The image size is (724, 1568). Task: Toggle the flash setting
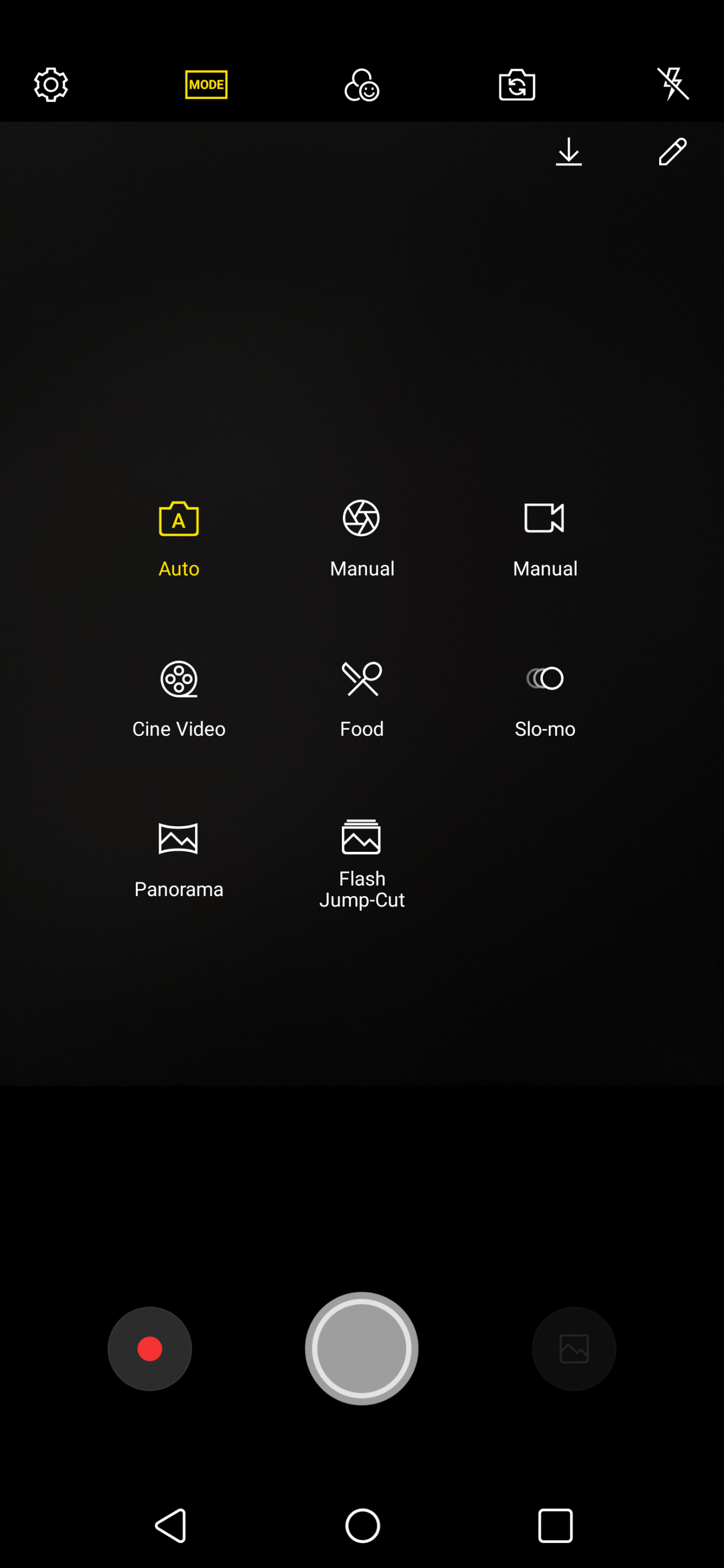click(x=673, y=84)
